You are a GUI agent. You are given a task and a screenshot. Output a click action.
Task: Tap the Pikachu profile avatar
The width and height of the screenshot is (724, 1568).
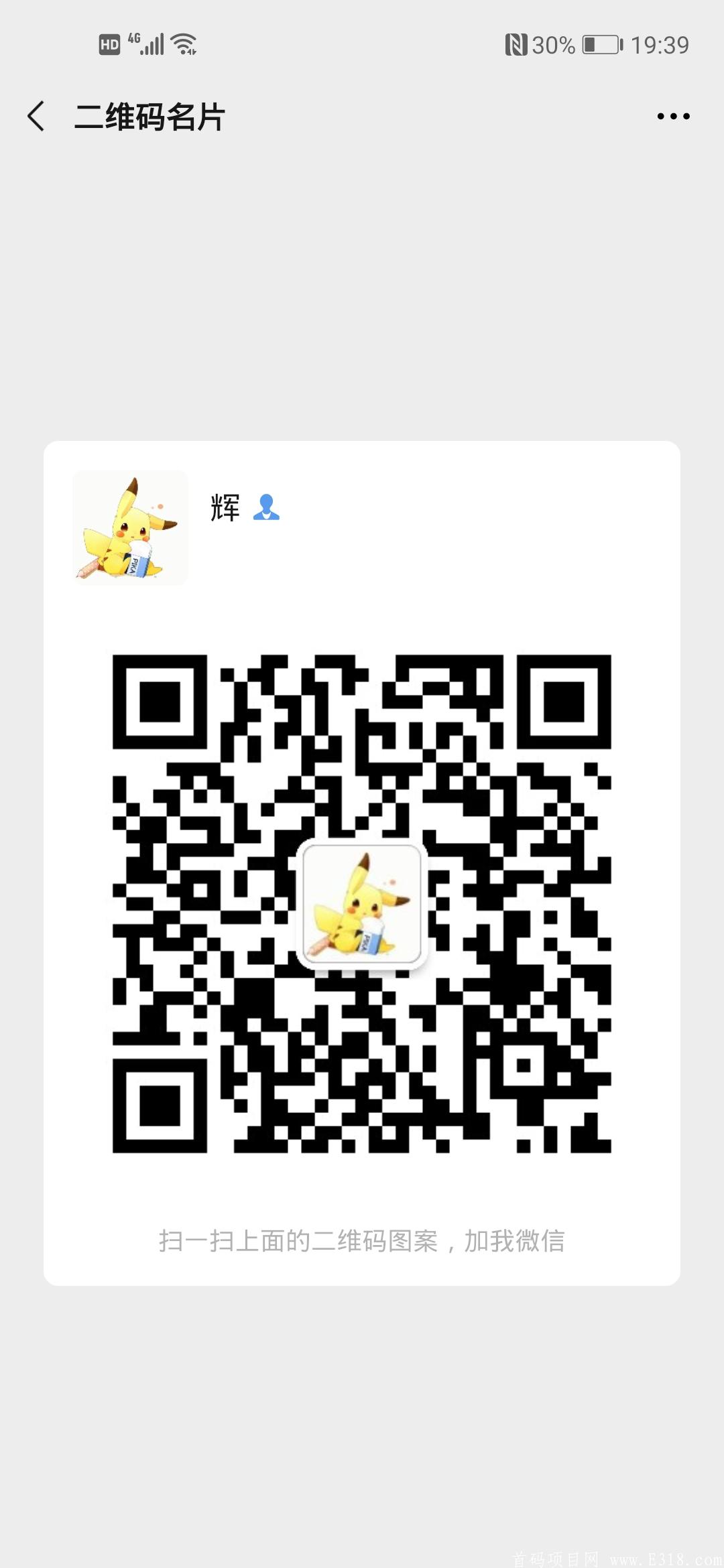pos(131,528)
